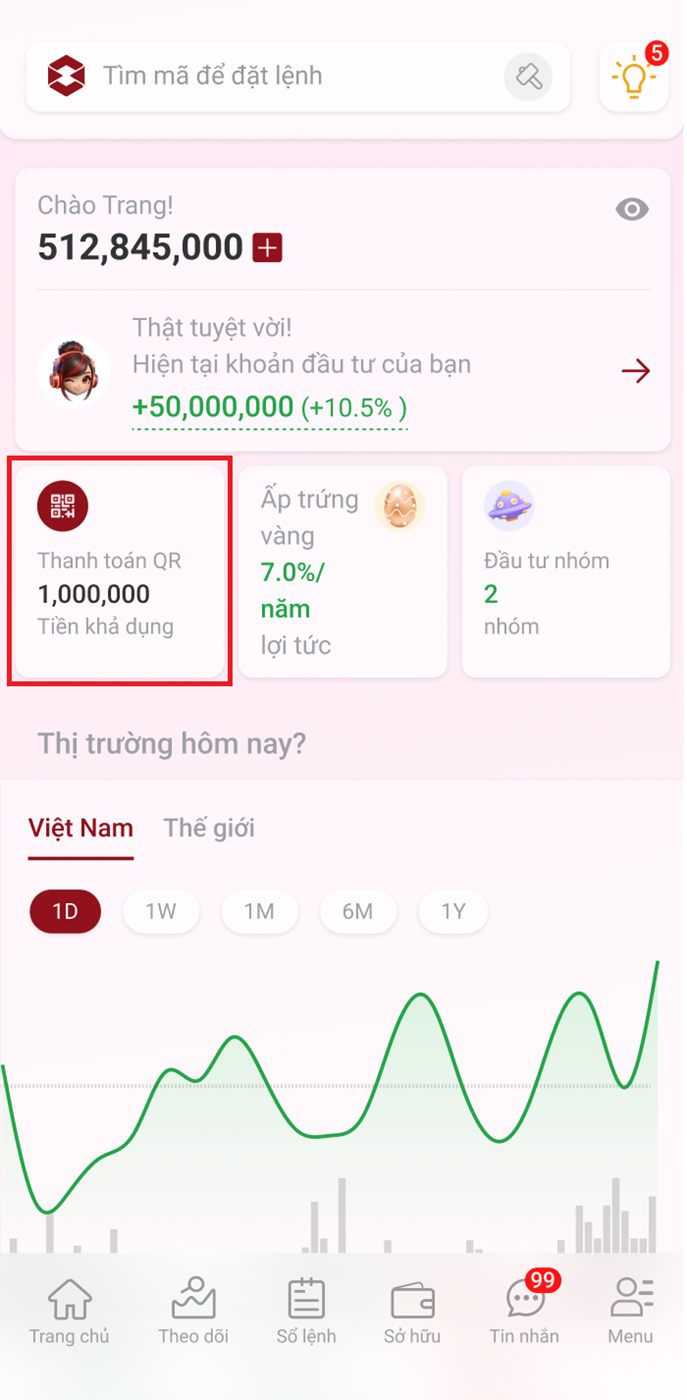Go to the Theo dõi tab

(x=193, y=1310)
